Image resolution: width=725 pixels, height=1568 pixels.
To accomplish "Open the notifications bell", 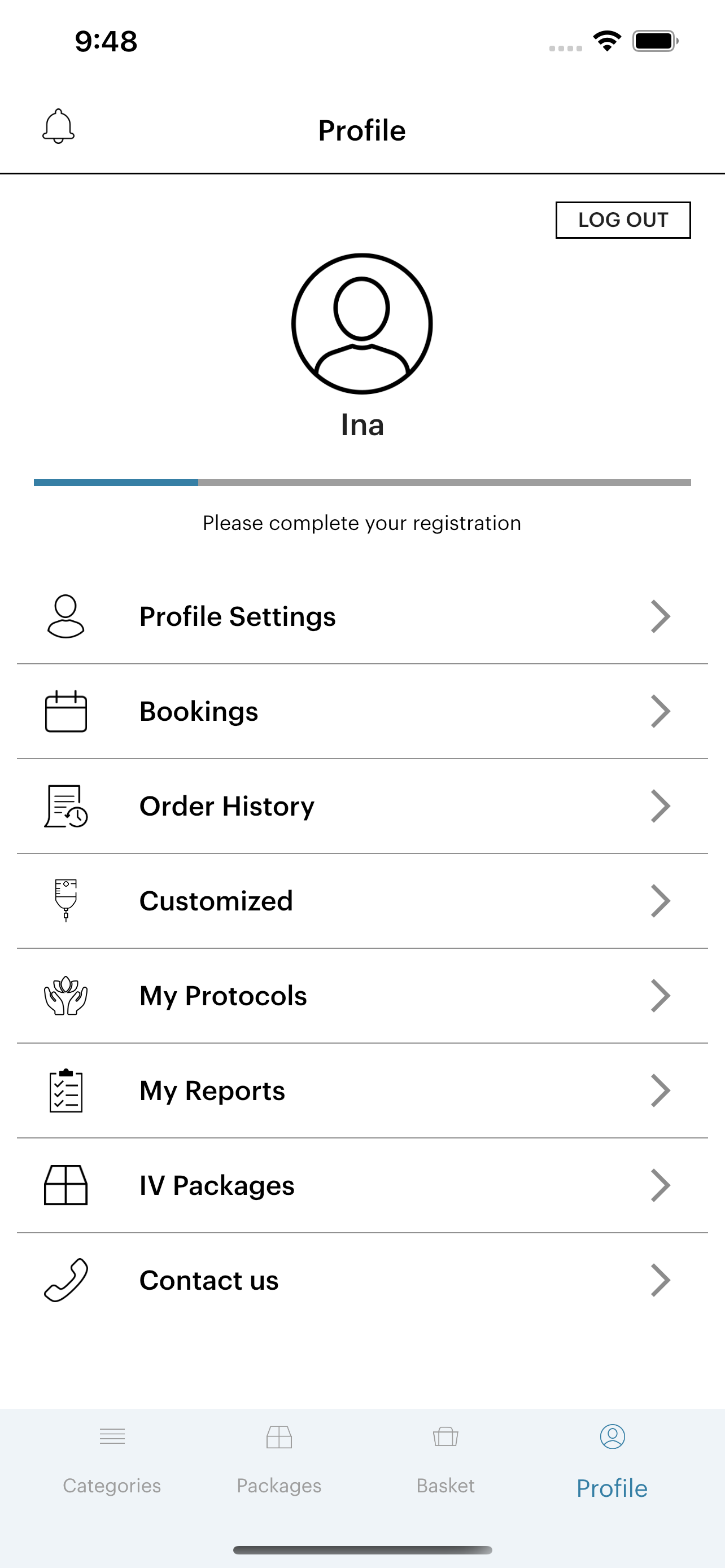I will [58, 126].
